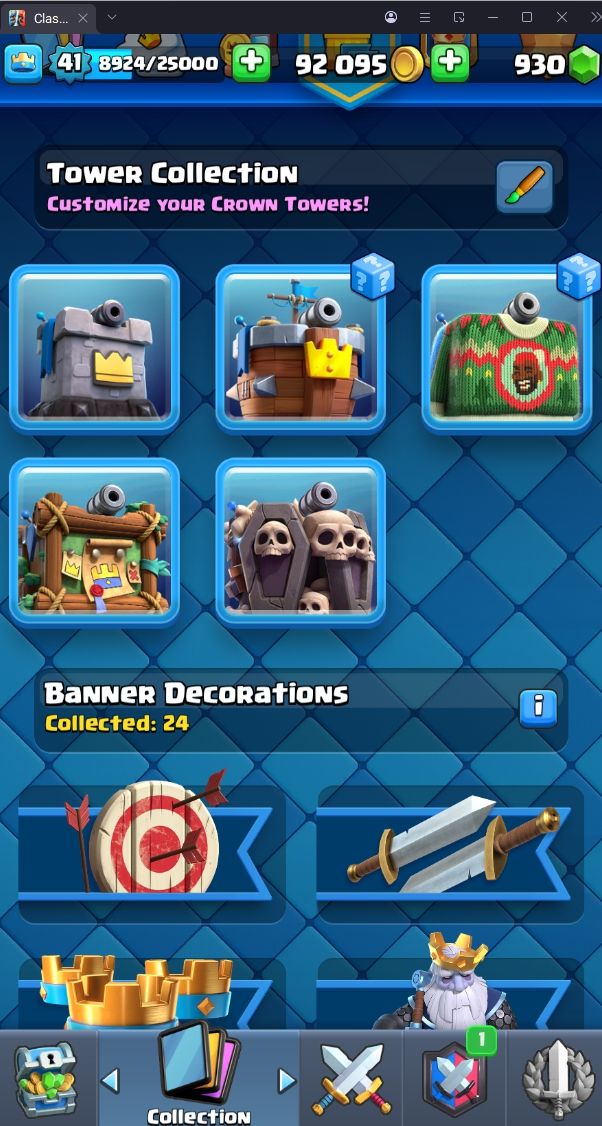Open the gem shop via the green gem

pos(582,65)
